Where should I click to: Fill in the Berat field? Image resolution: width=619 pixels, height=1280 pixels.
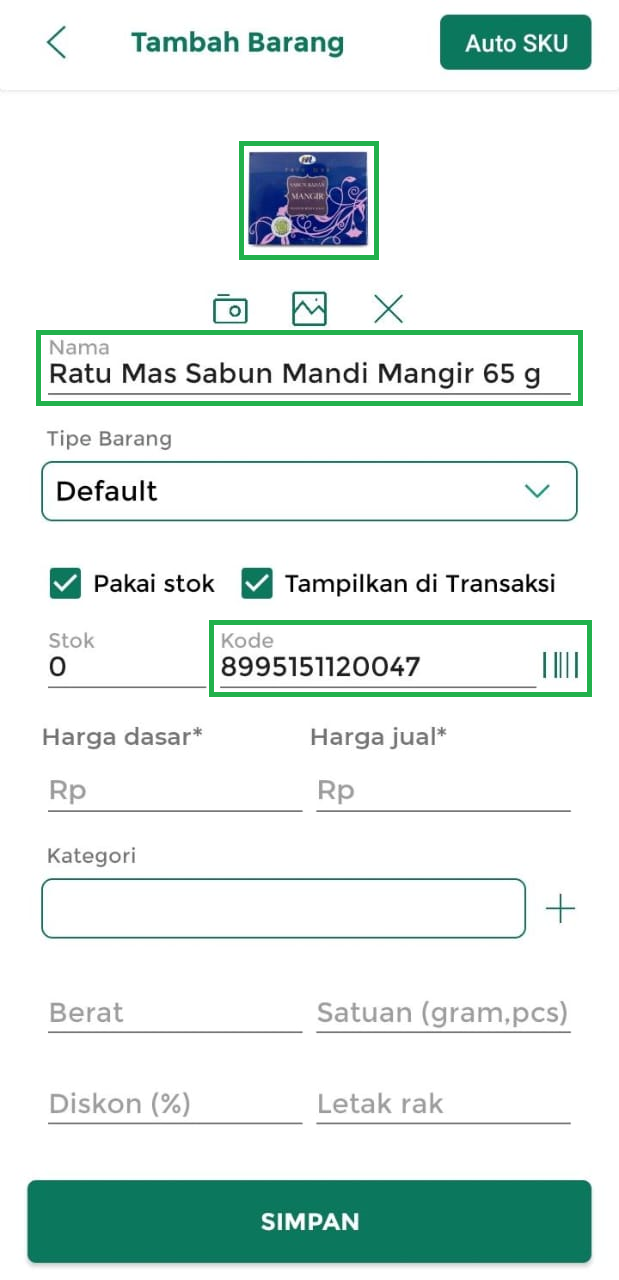click(x=175, y=1013)
